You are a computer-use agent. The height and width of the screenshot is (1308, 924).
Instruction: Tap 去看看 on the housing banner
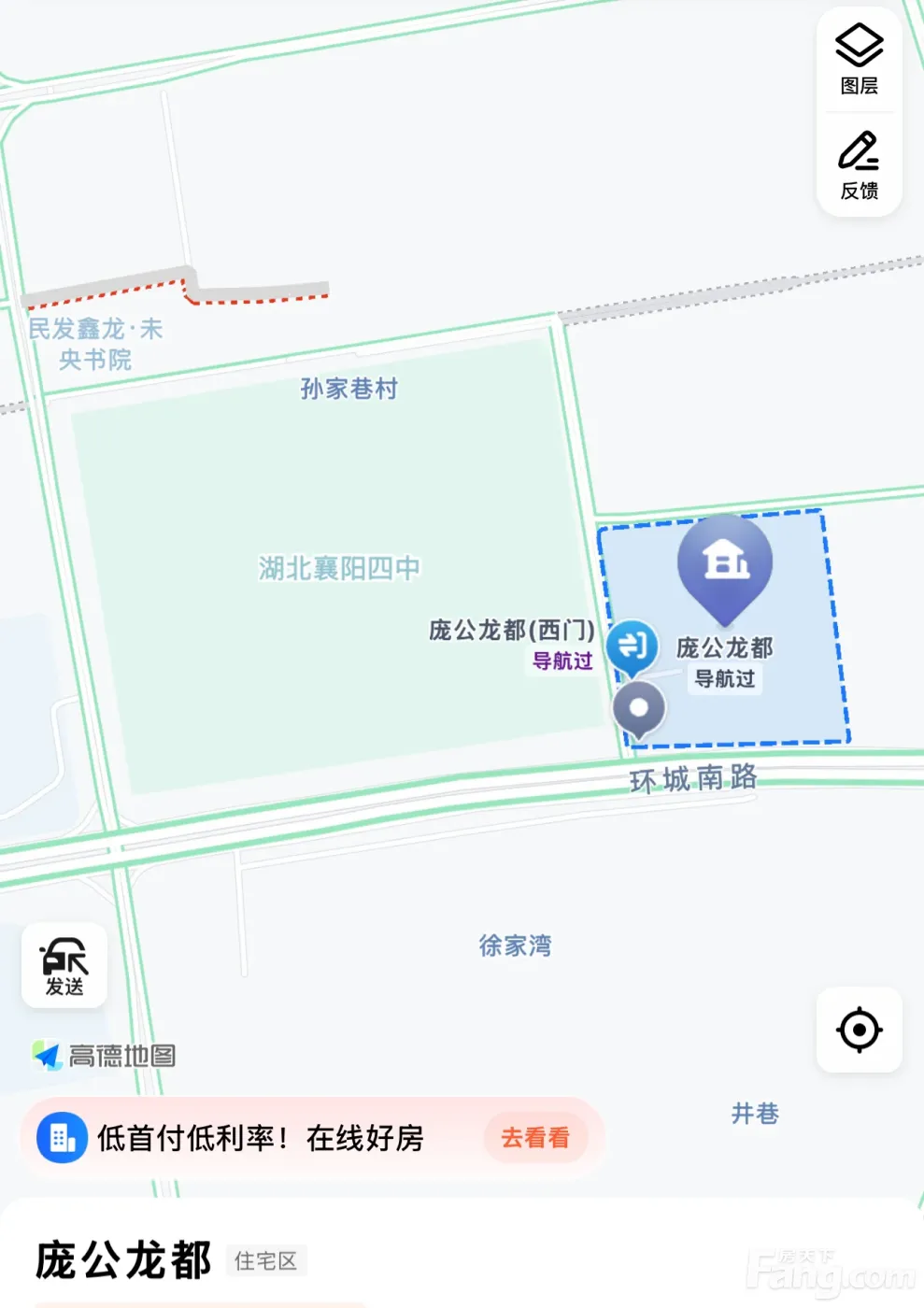pyautogui.click(x=534, y=1137)
